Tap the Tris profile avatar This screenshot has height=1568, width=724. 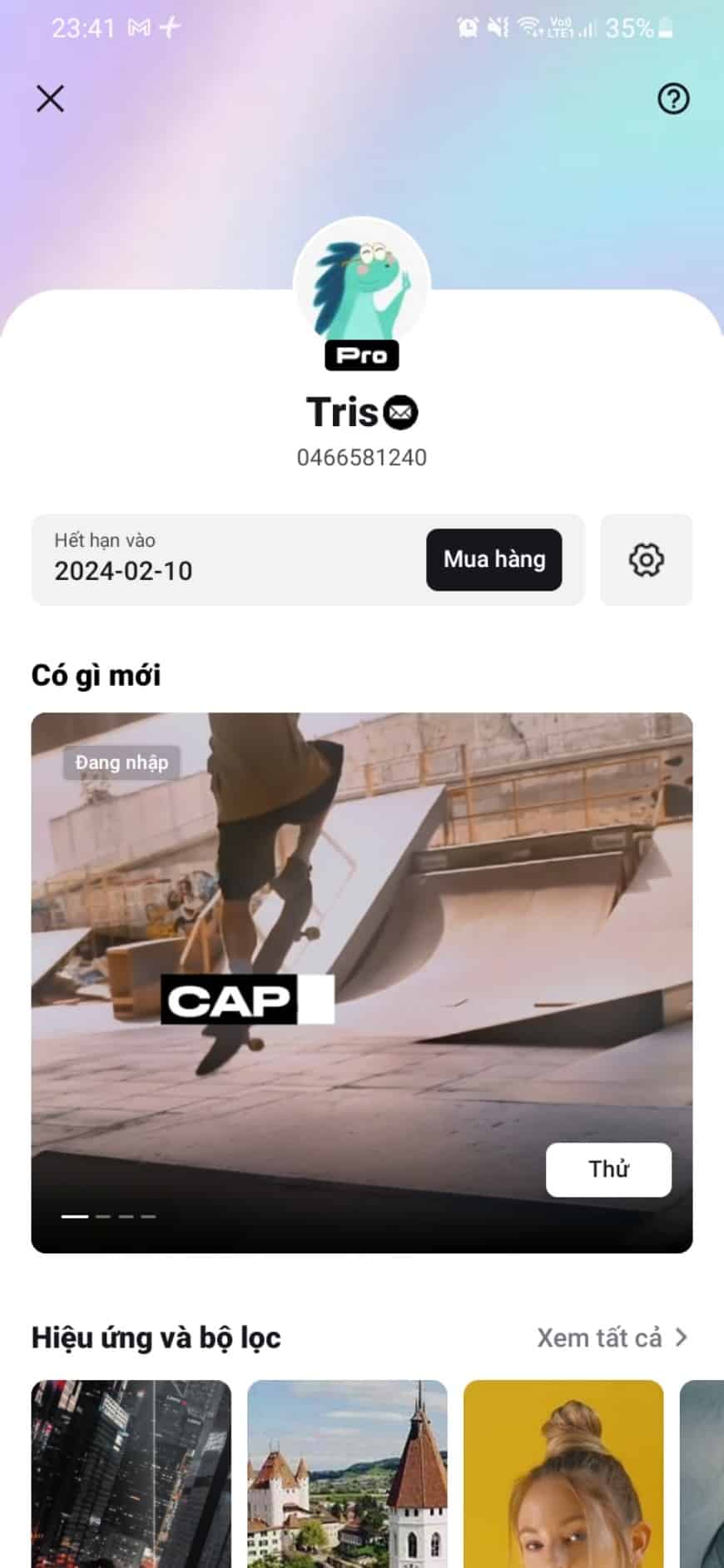[x=361, y=283]
